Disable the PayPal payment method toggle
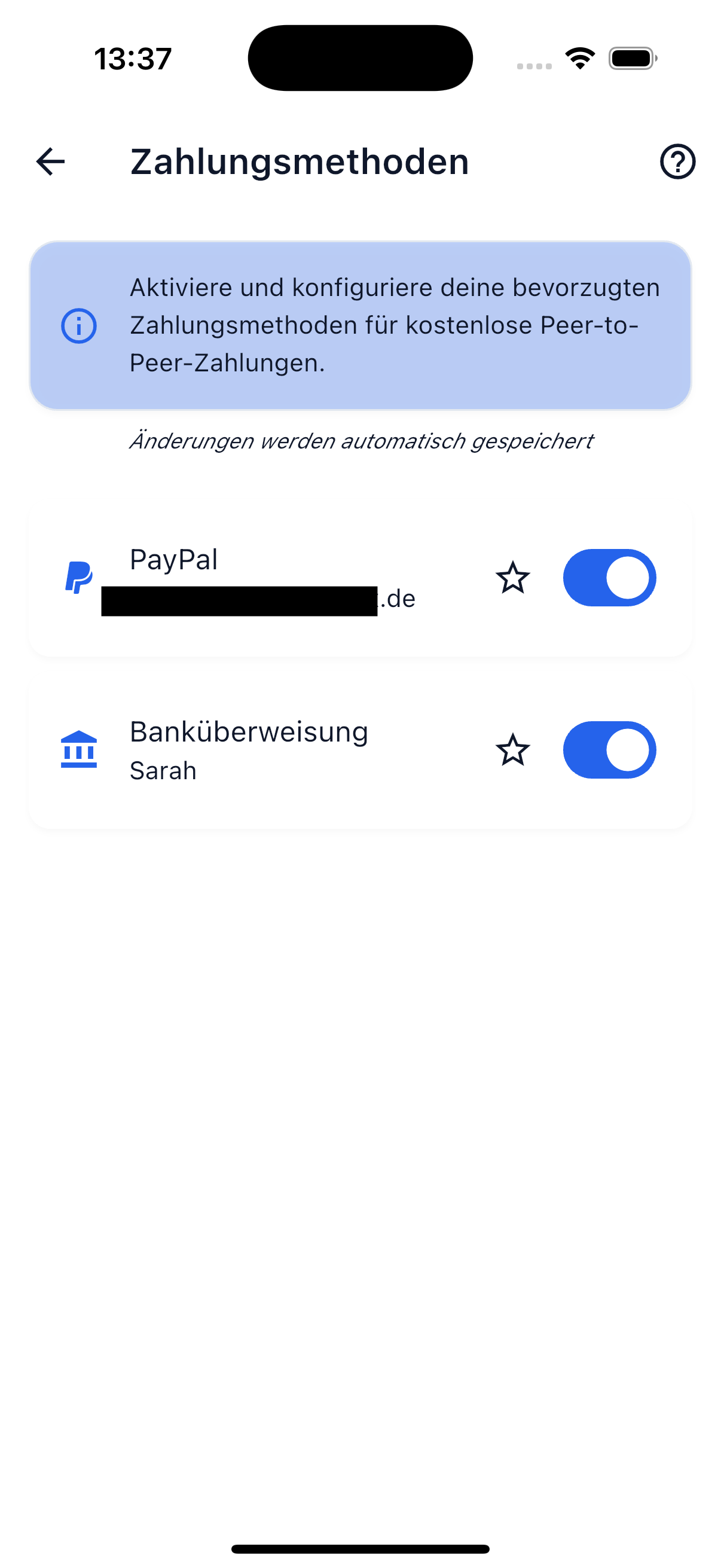This screenshot has width=721, height=1568. [609, 578]
